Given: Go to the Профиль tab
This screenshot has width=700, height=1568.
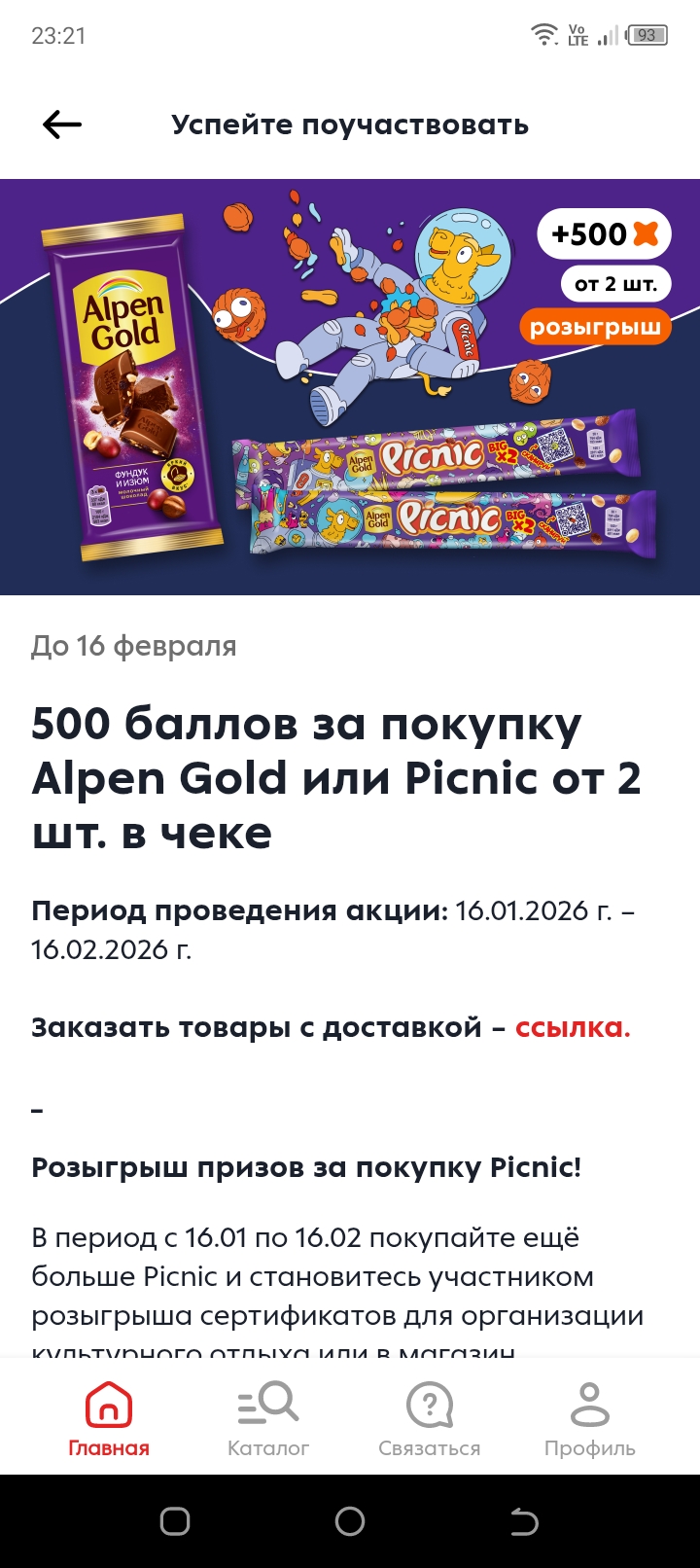Looking at the screenshot, I should point(589,1419).
